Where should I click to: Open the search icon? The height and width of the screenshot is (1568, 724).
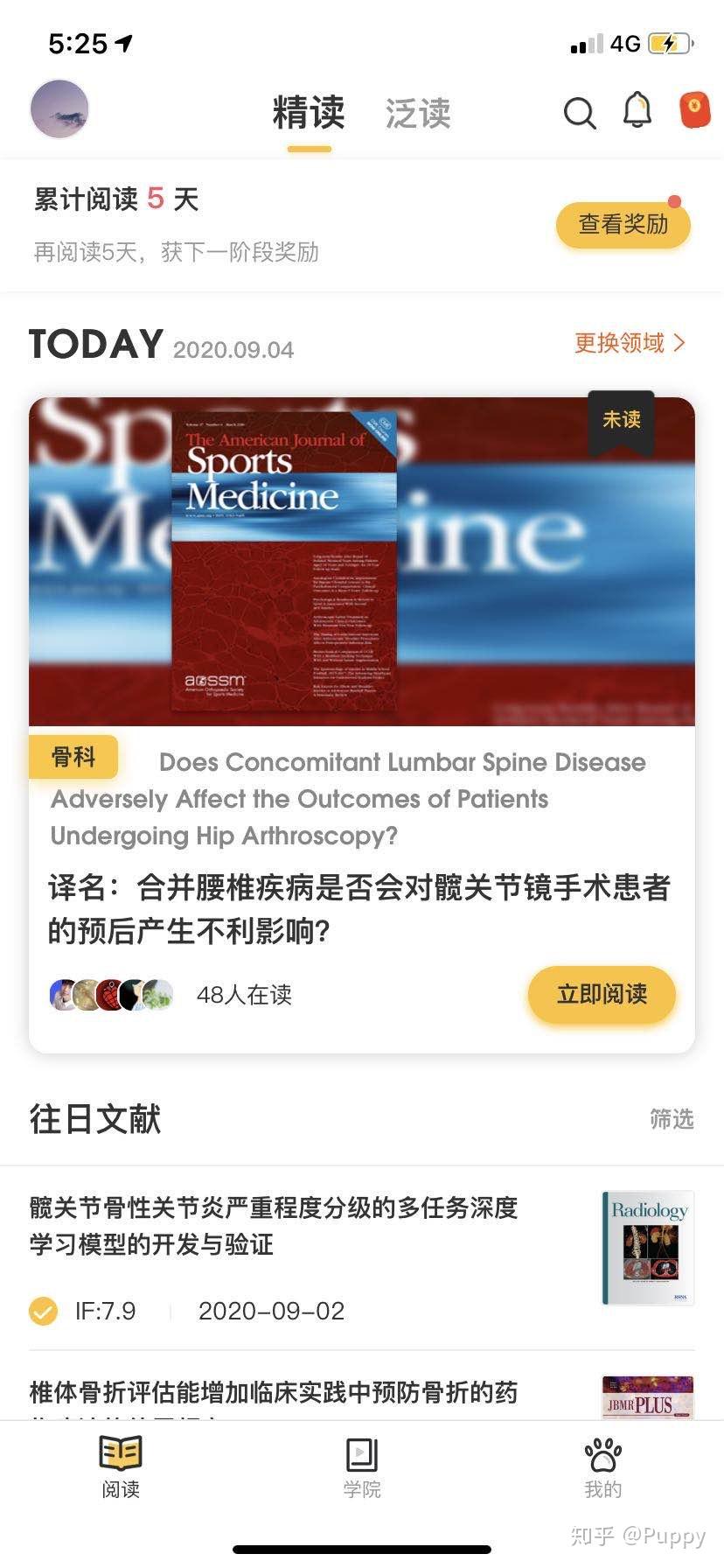click(579, 113)
